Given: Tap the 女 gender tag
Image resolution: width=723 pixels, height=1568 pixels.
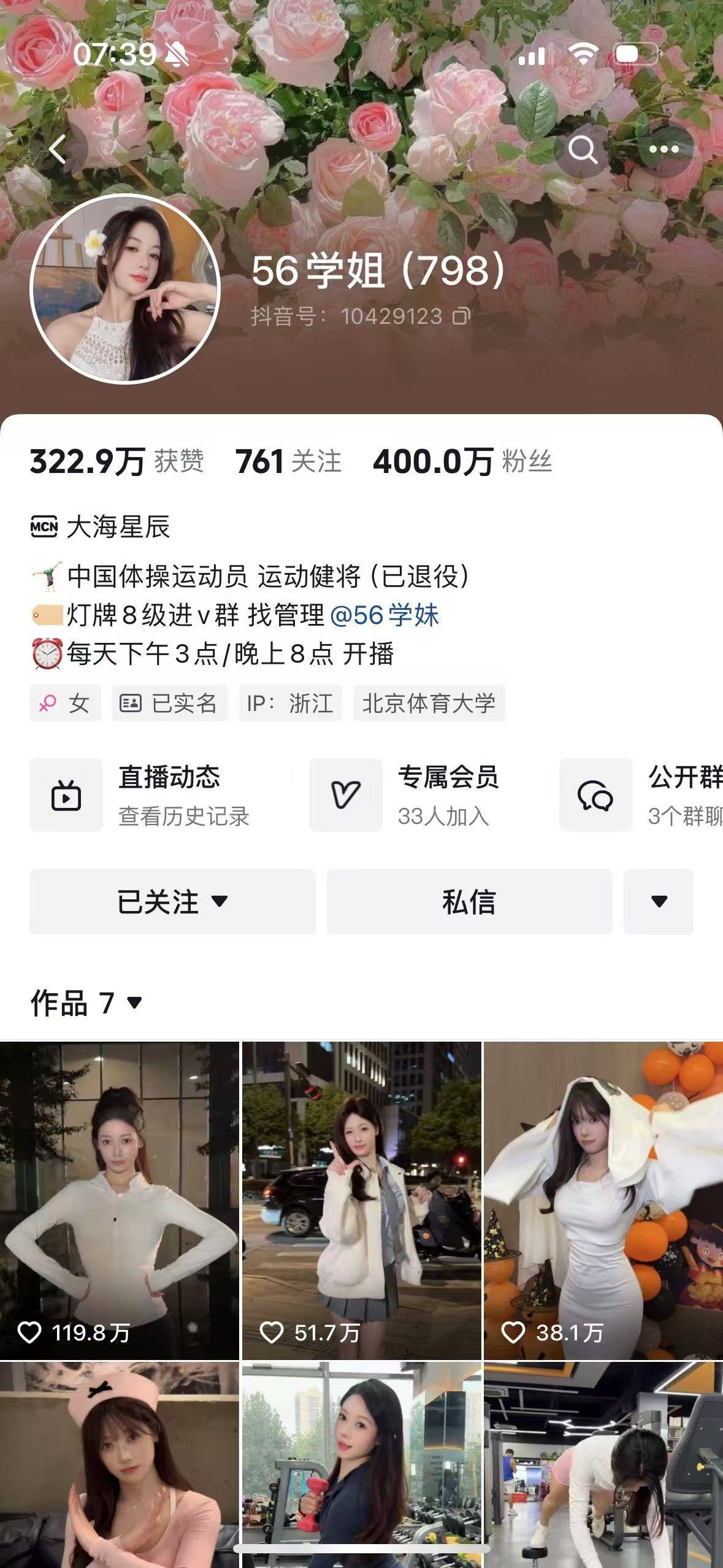Looking at the screenshot, I should click(65, 704).
